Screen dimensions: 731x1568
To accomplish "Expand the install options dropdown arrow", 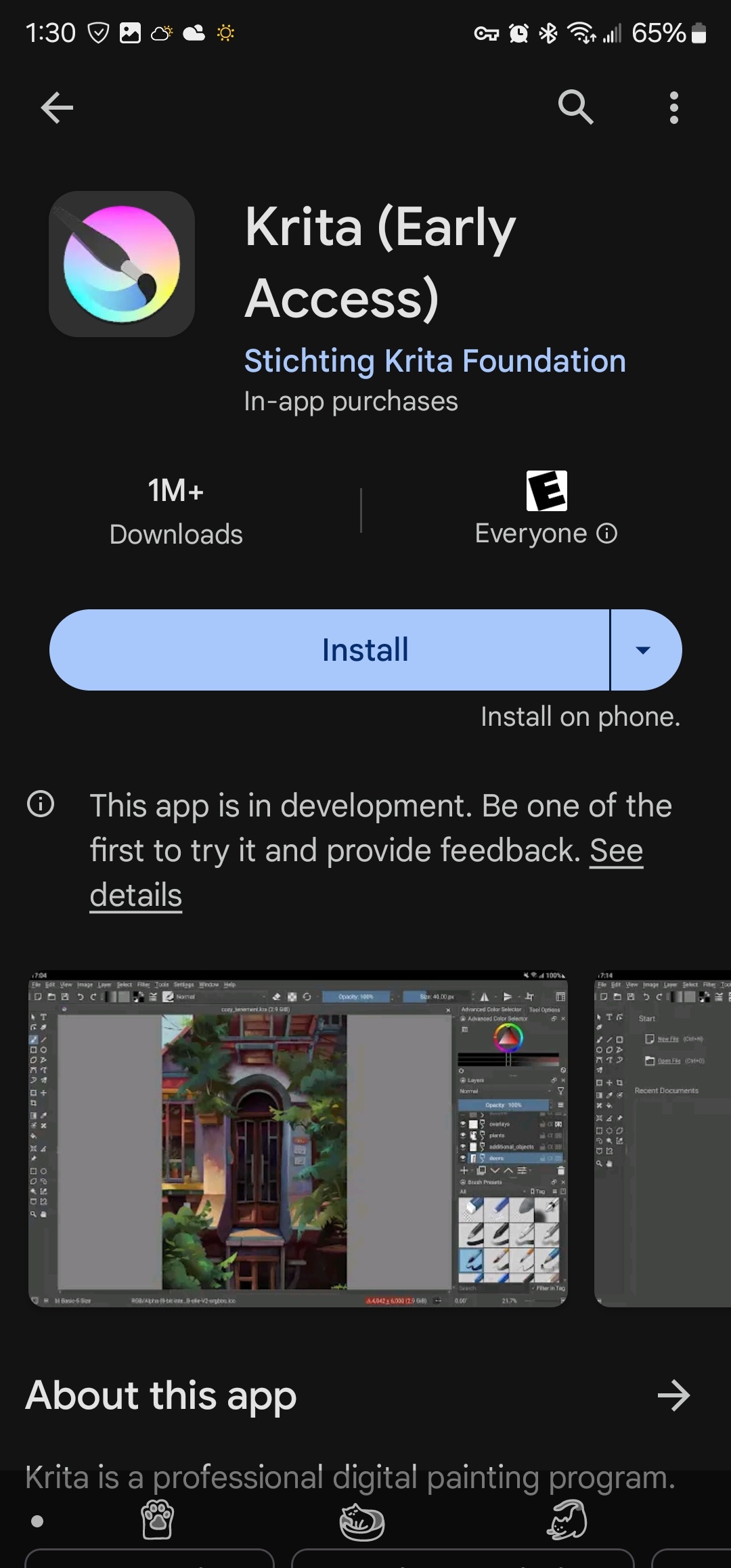I will click(x=644, y=650).
